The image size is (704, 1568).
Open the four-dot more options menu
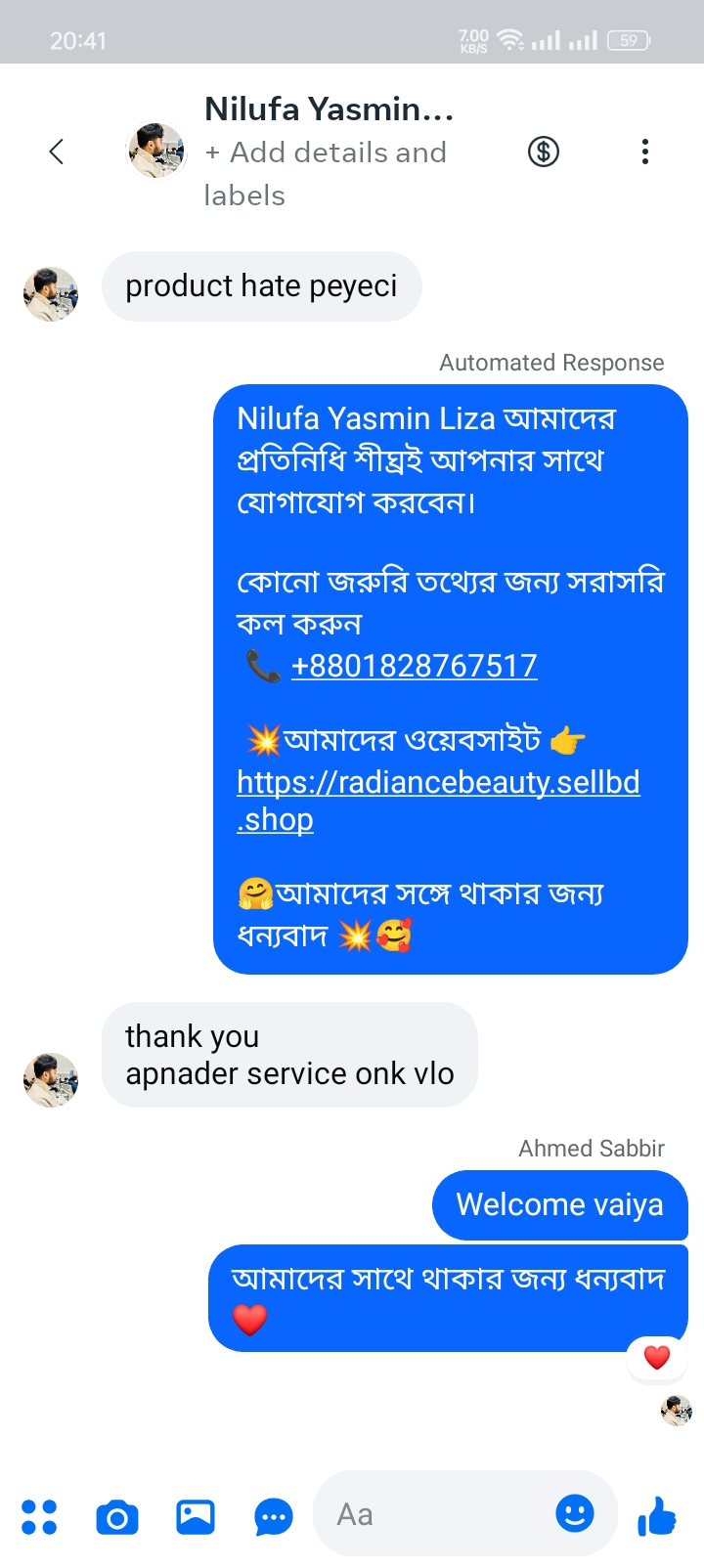coord(39,1516)
